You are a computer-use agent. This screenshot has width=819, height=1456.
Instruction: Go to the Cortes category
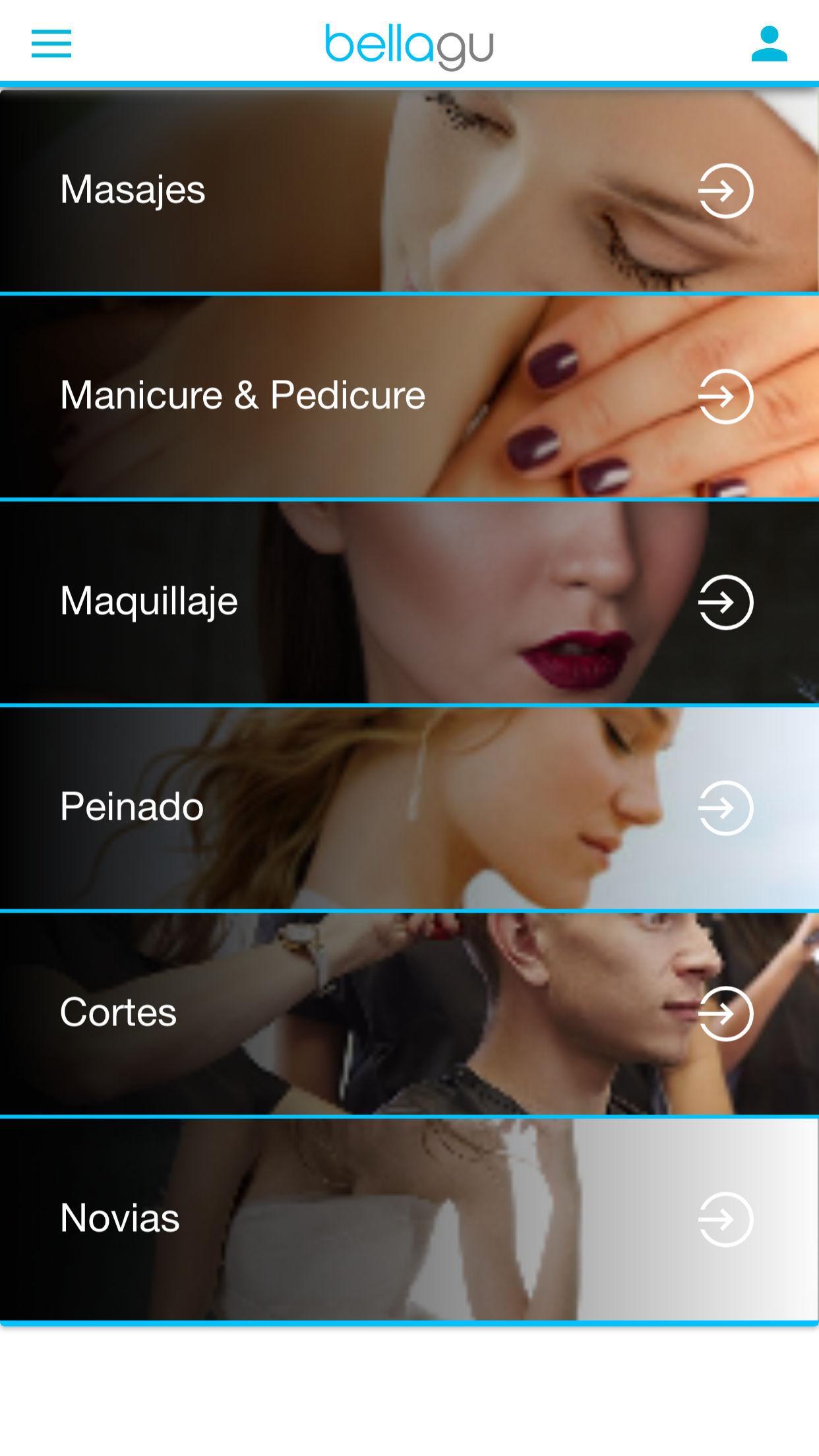[x=409, y=1014]
